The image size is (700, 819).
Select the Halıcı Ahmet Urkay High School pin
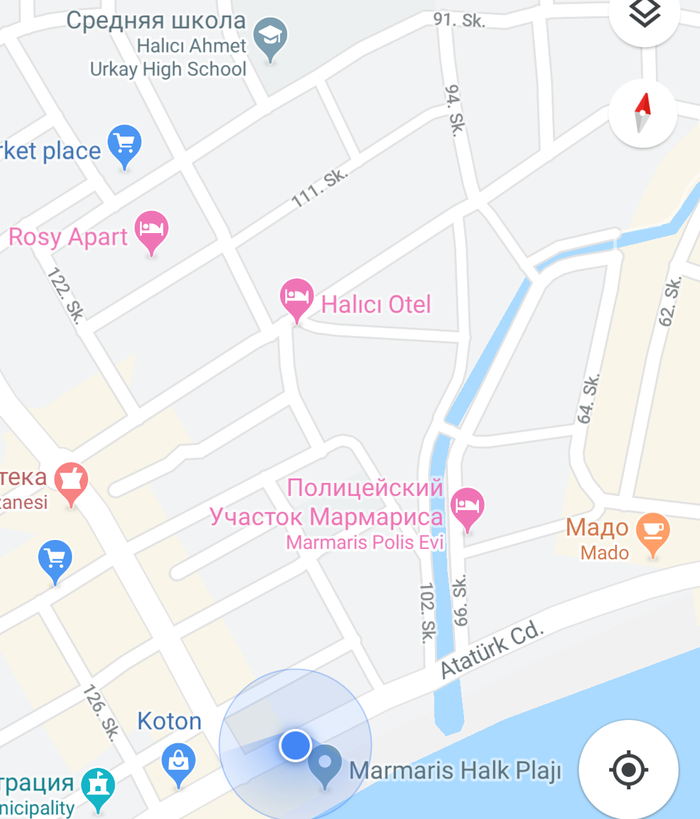coord(270,37)
